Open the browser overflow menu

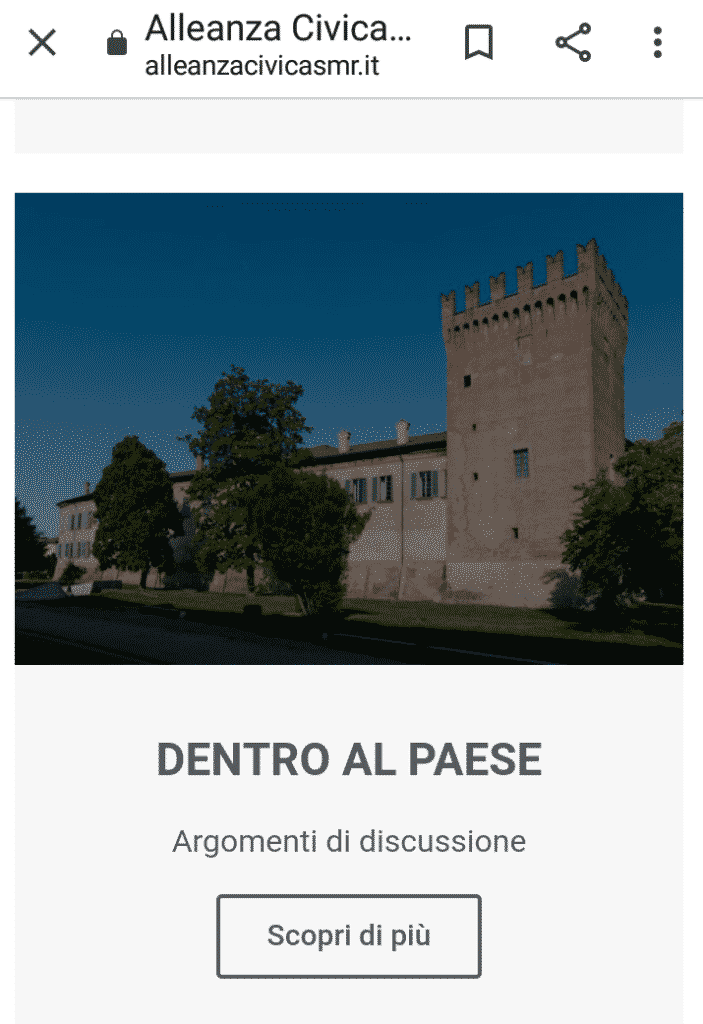[x=657, y=43]
